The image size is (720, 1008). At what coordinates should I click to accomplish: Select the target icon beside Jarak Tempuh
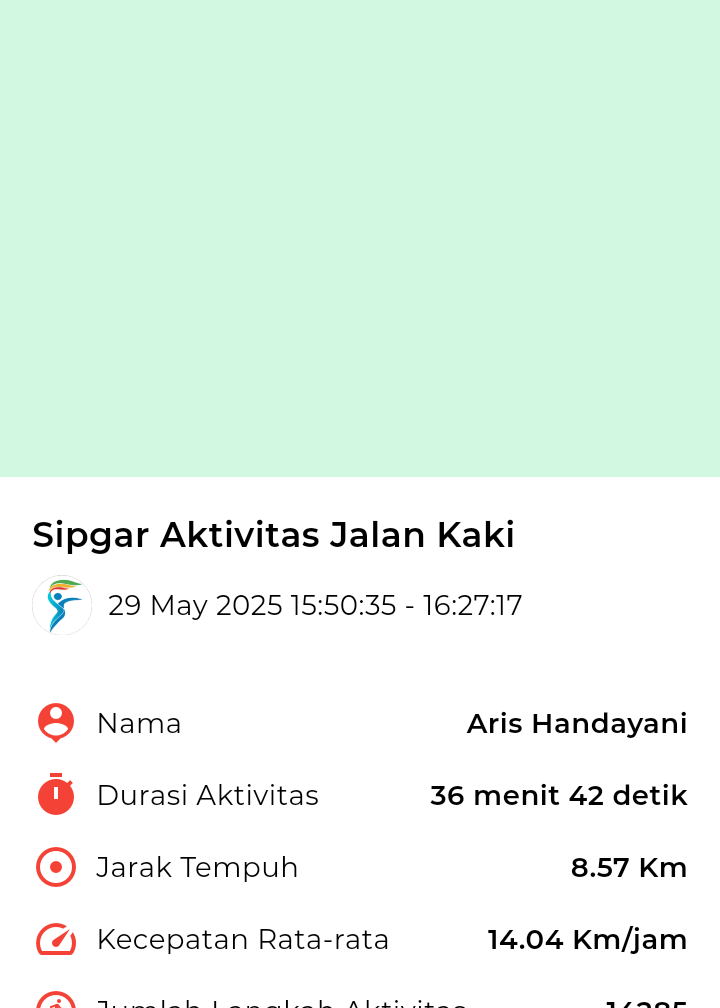coord(55,866)
